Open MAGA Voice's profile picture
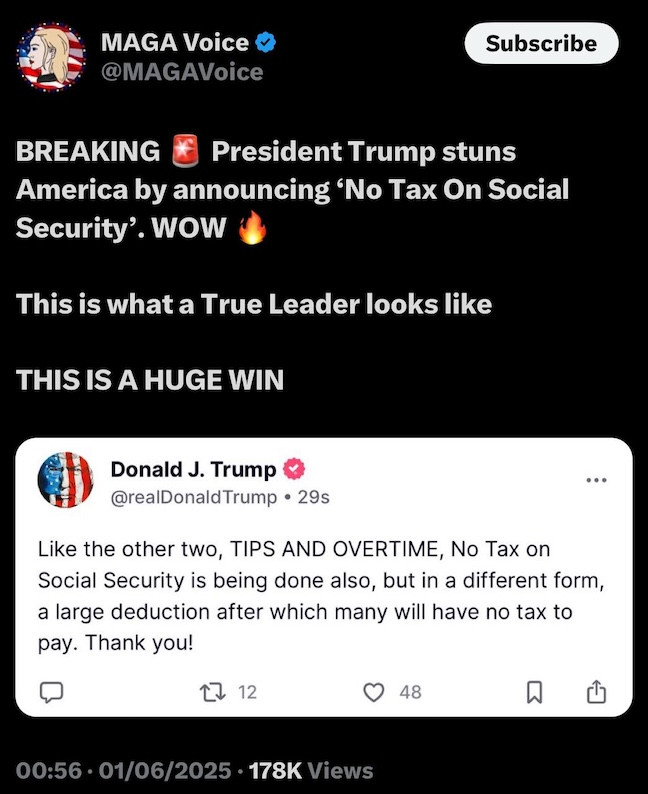The height and width of the screenshot is (794, 648). (52, 56)
